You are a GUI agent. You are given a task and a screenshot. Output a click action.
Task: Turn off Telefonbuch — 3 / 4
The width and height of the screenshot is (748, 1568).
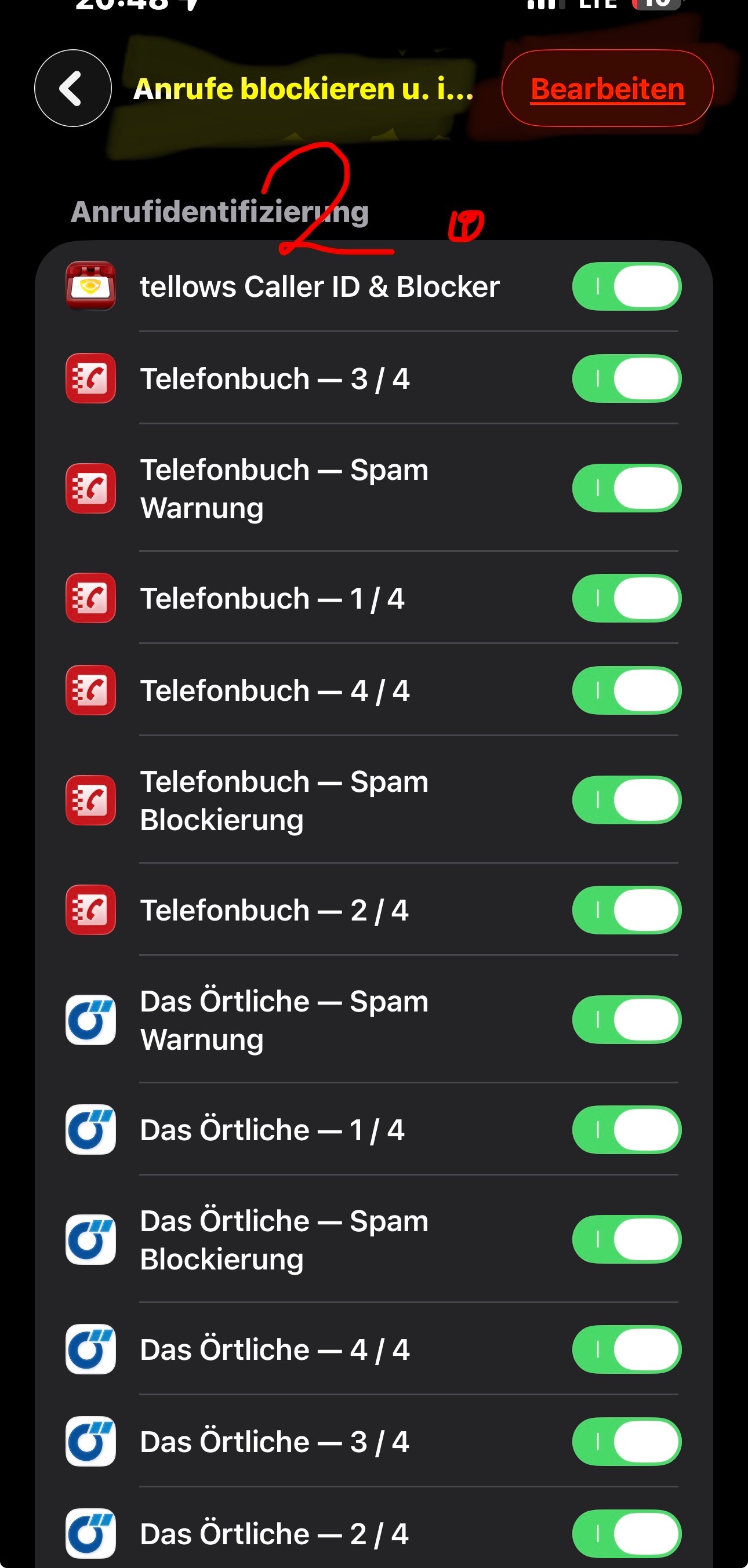tap(626, 379)
